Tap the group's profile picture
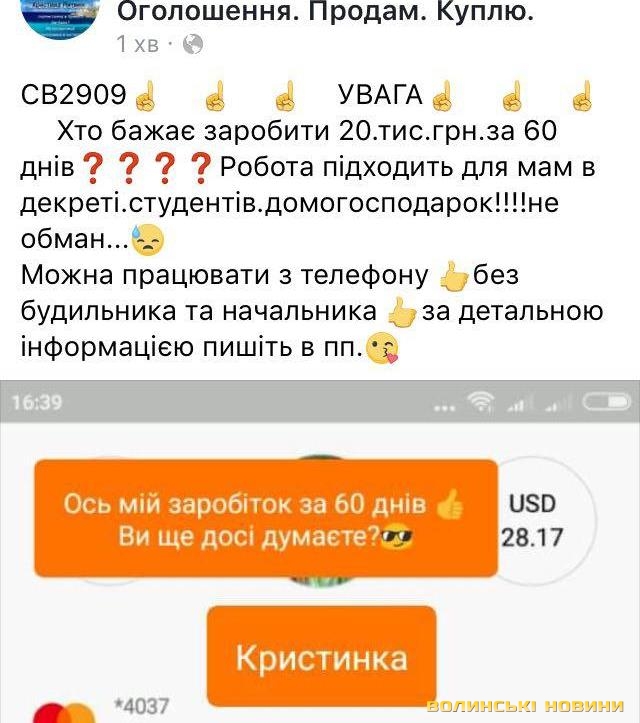 pyautogui.click(x=60, y=20)
